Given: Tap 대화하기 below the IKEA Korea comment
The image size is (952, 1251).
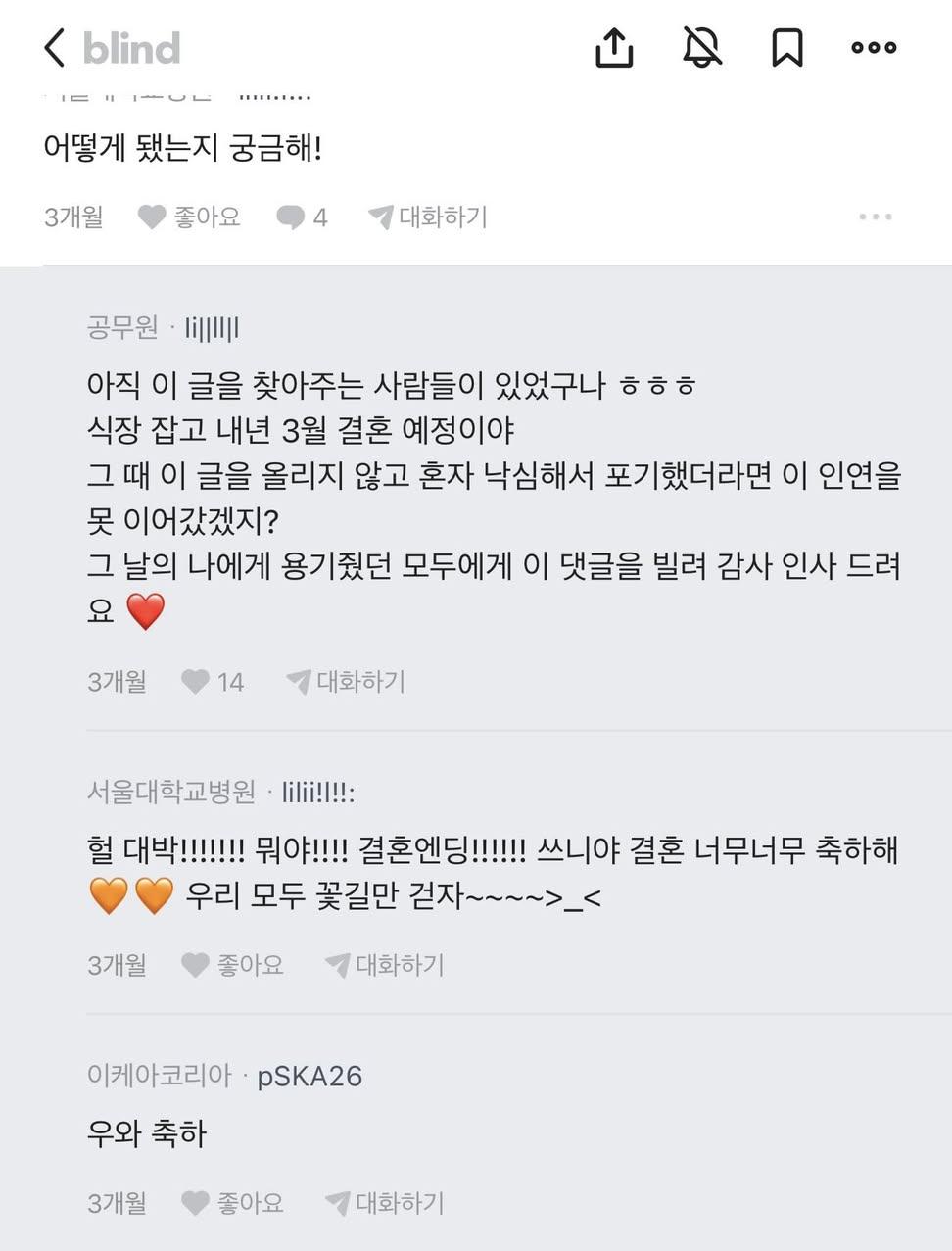Looking at the screenshot, I should click(399, 1203).
